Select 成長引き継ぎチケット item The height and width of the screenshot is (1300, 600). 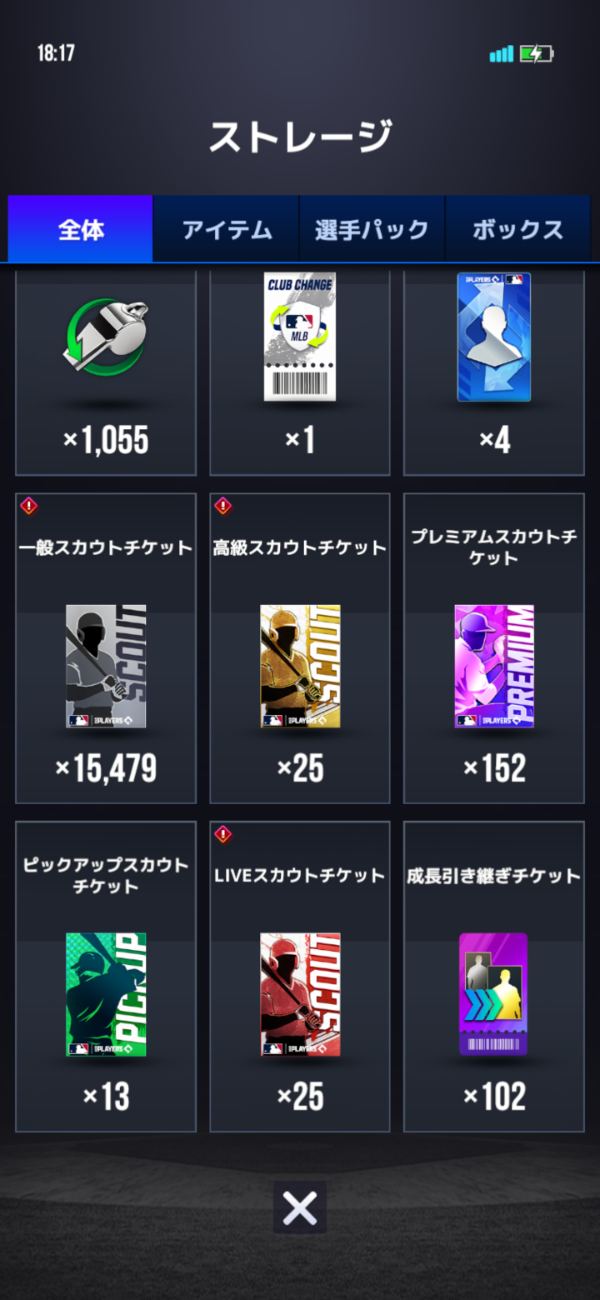pos(494,976)
